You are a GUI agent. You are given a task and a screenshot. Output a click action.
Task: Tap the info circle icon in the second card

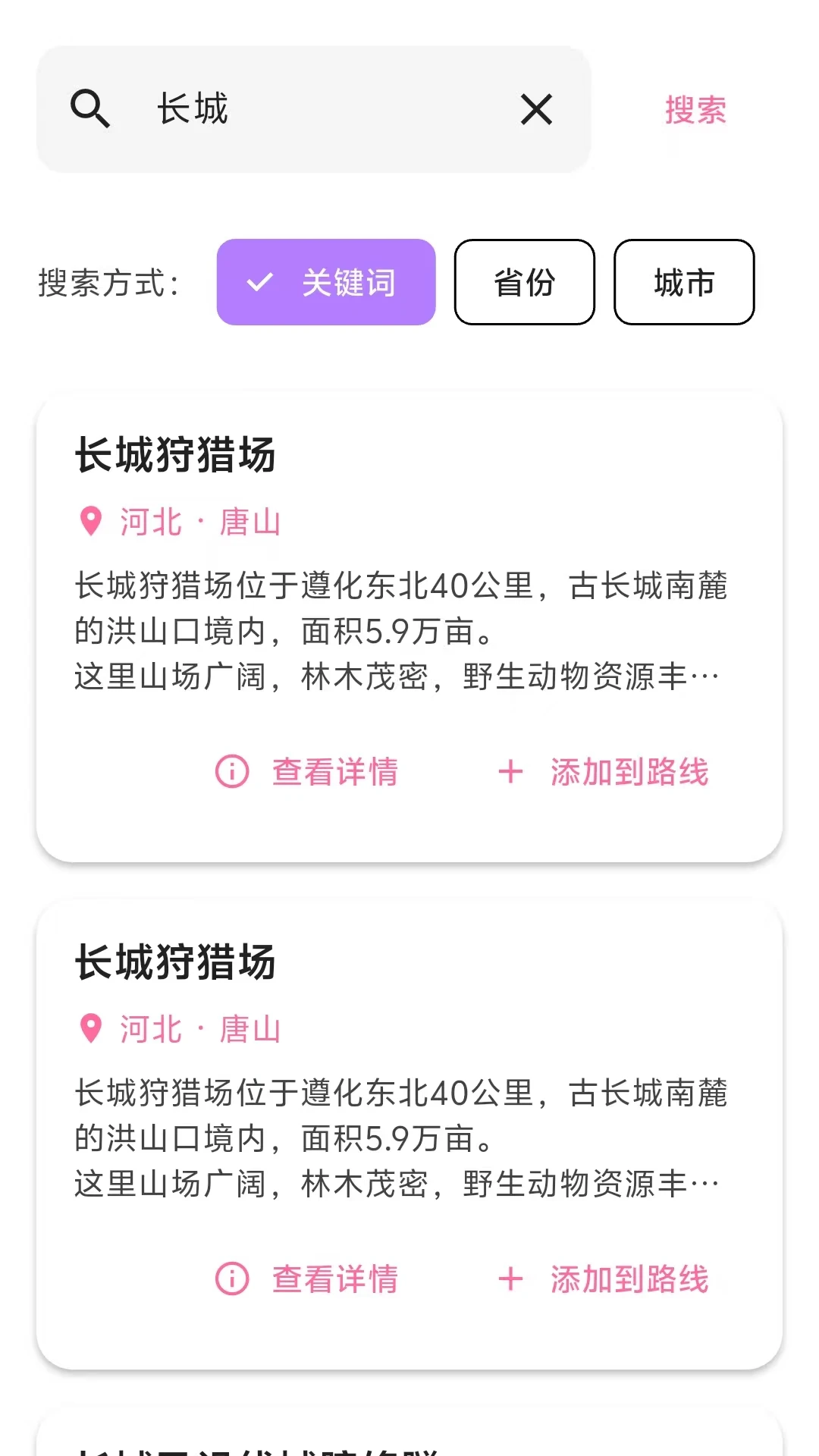(x=231, y=1279)
